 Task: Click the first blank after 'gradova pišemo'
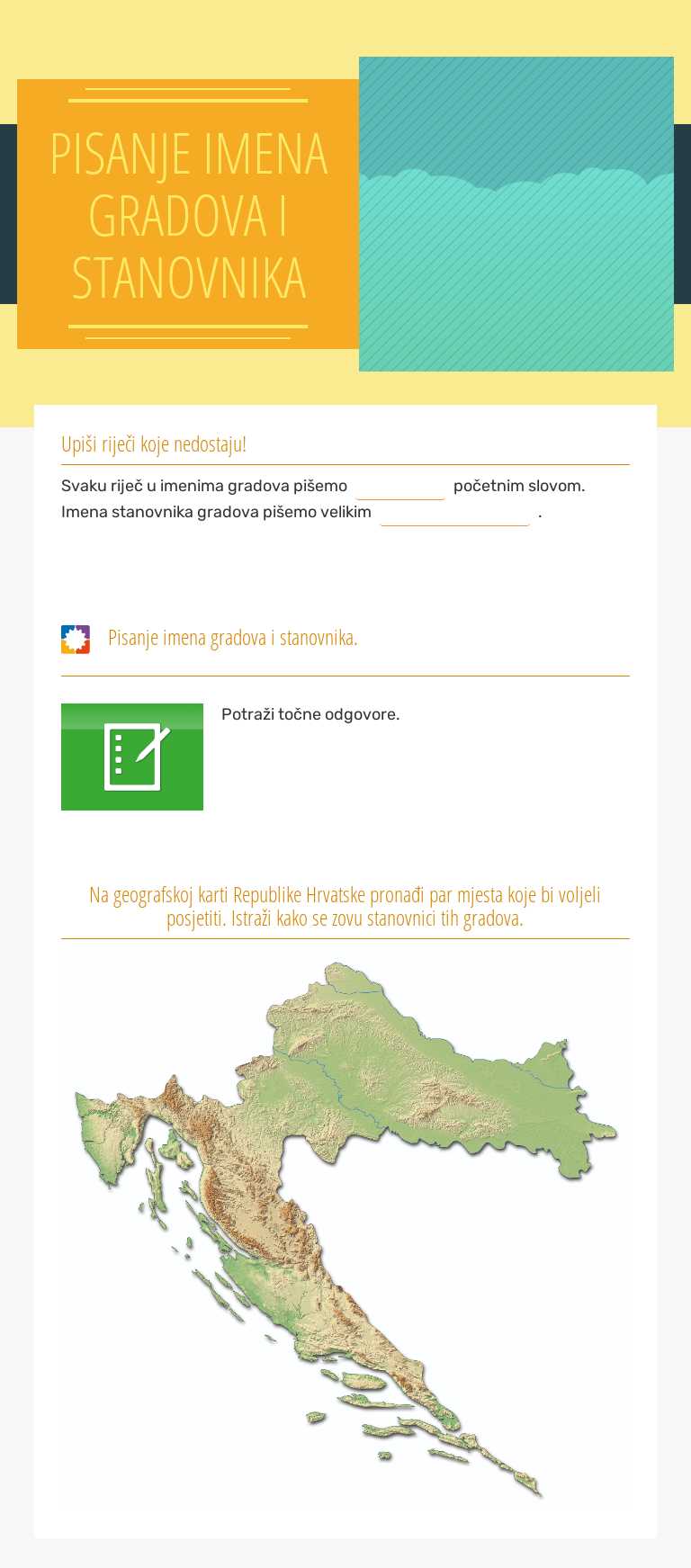[402, 486]
